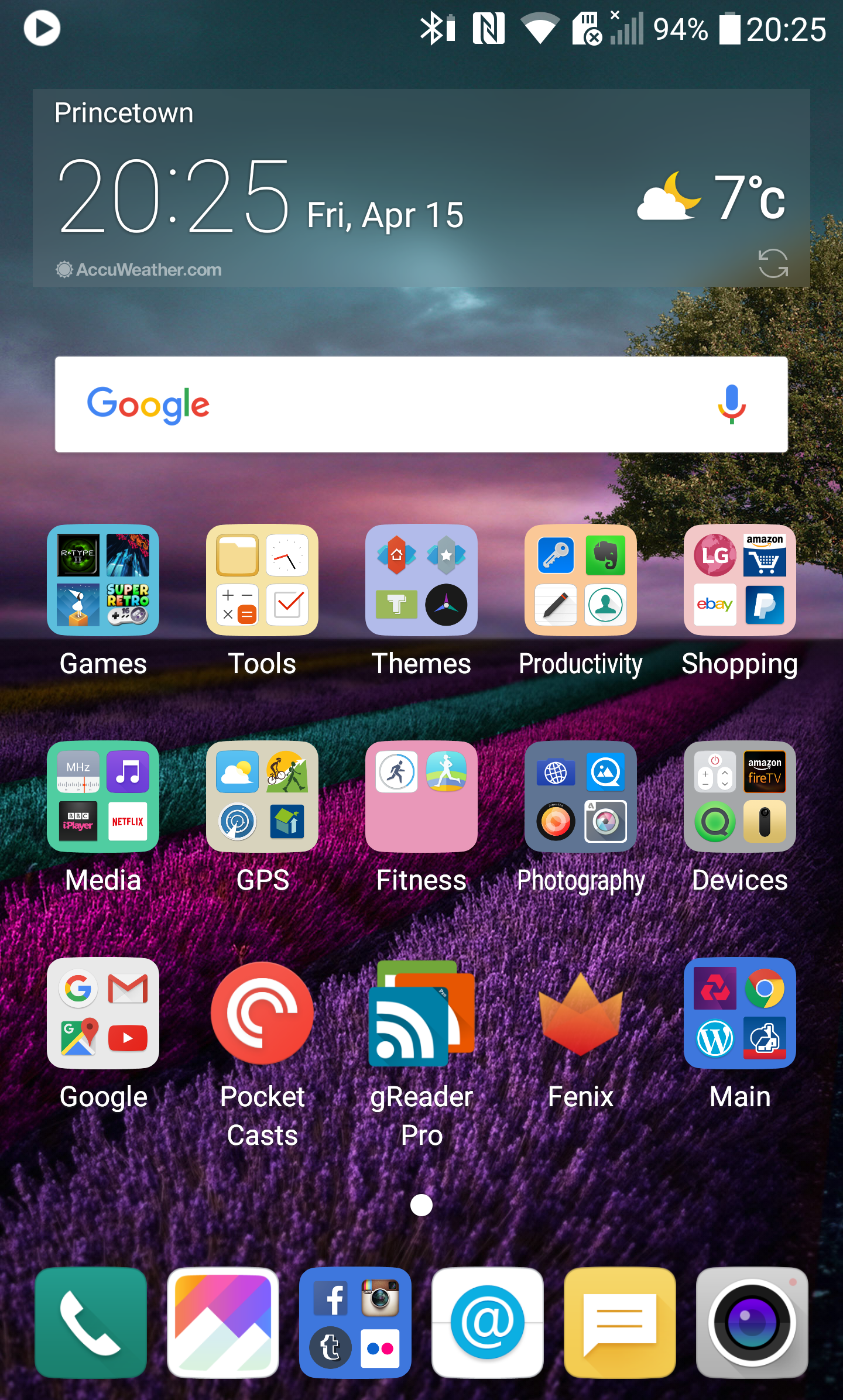Refresh the AccuWeather widget
Viewport: 843px width, 1400px height.
(x=772, y=263)
